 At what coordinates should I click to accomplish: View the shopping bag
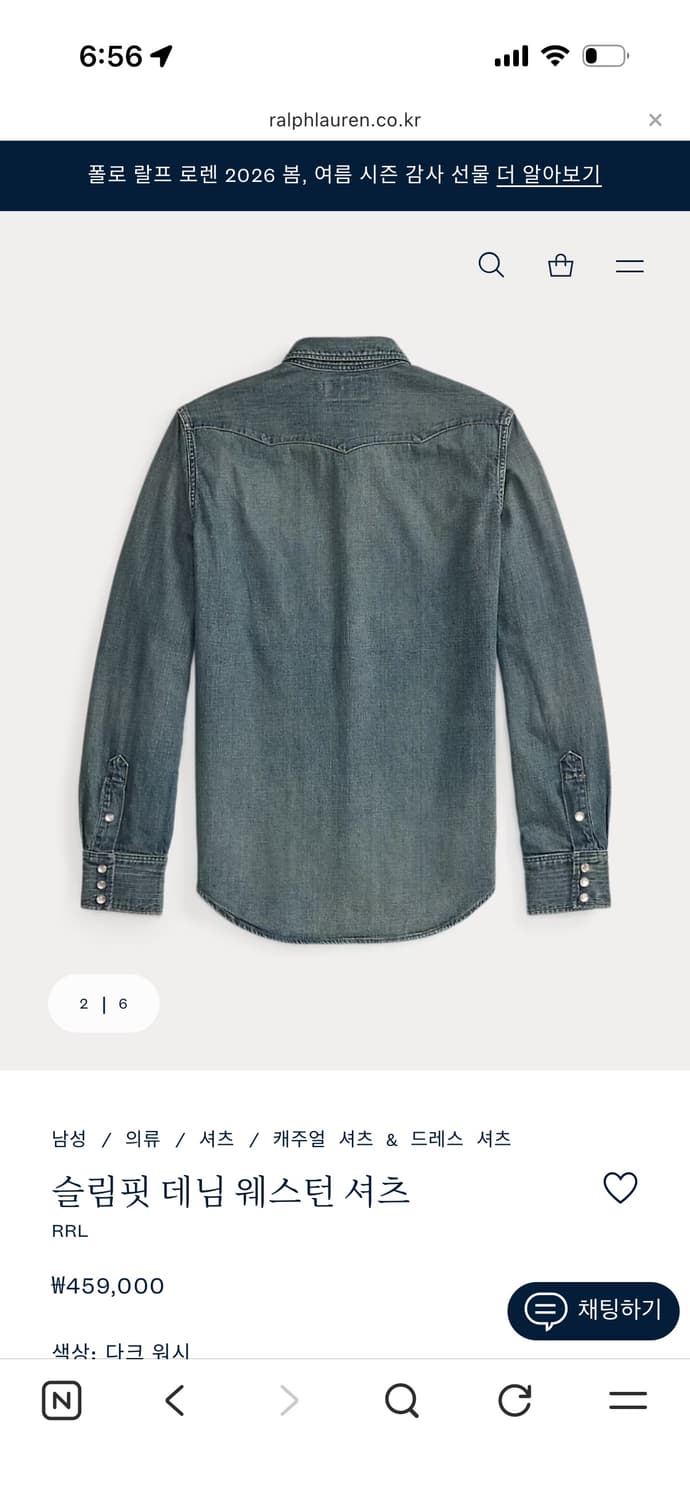(561, 265)
